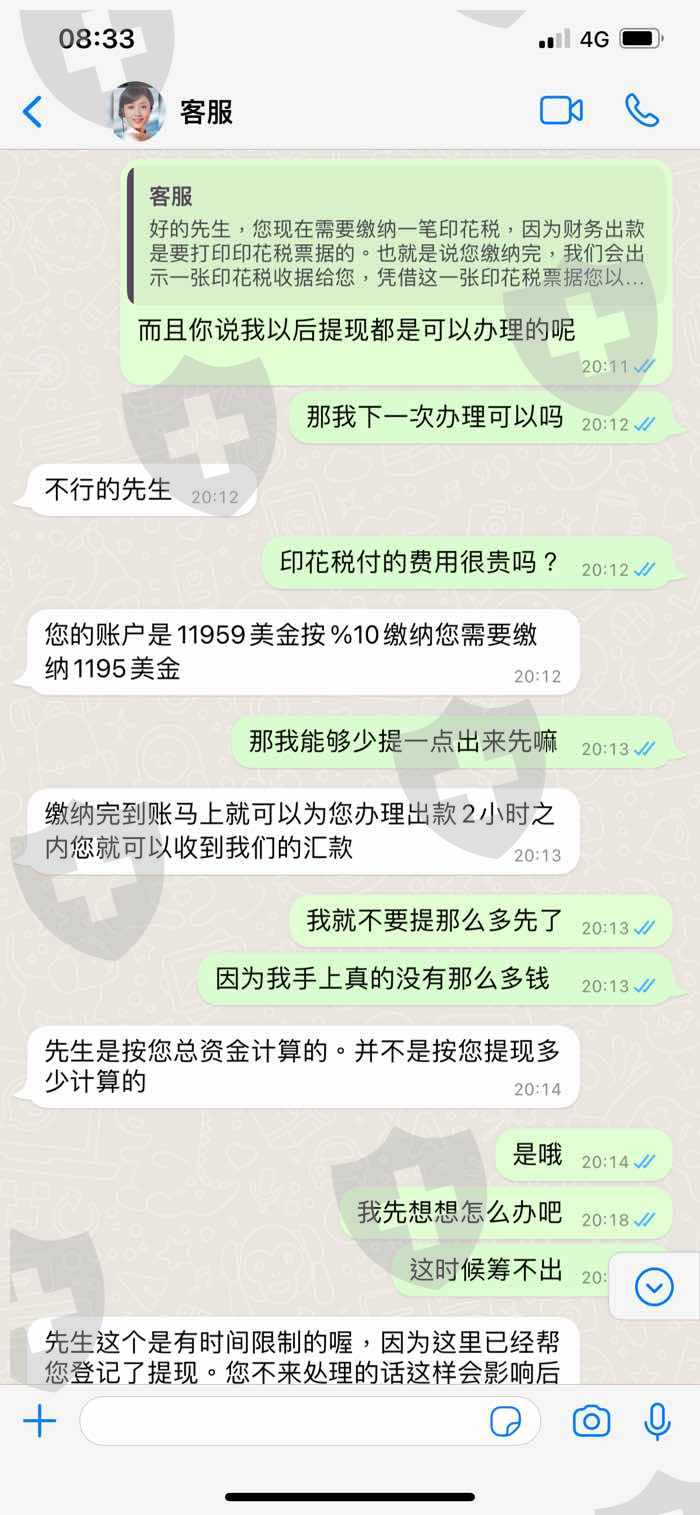Open the sticker picker

coord(506,1421)
